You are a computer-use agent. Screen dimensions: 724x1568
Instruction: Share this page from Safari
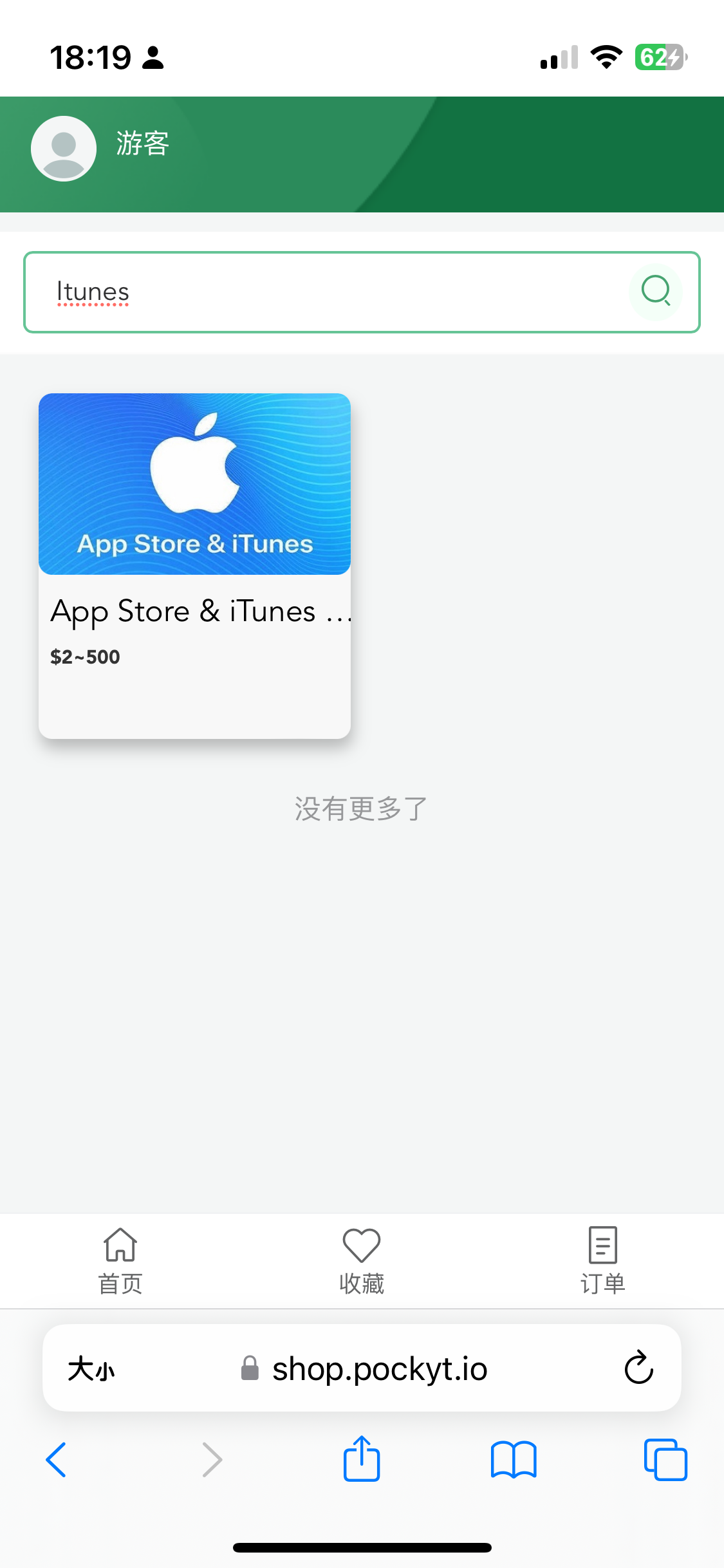(x=362, y=1459)
